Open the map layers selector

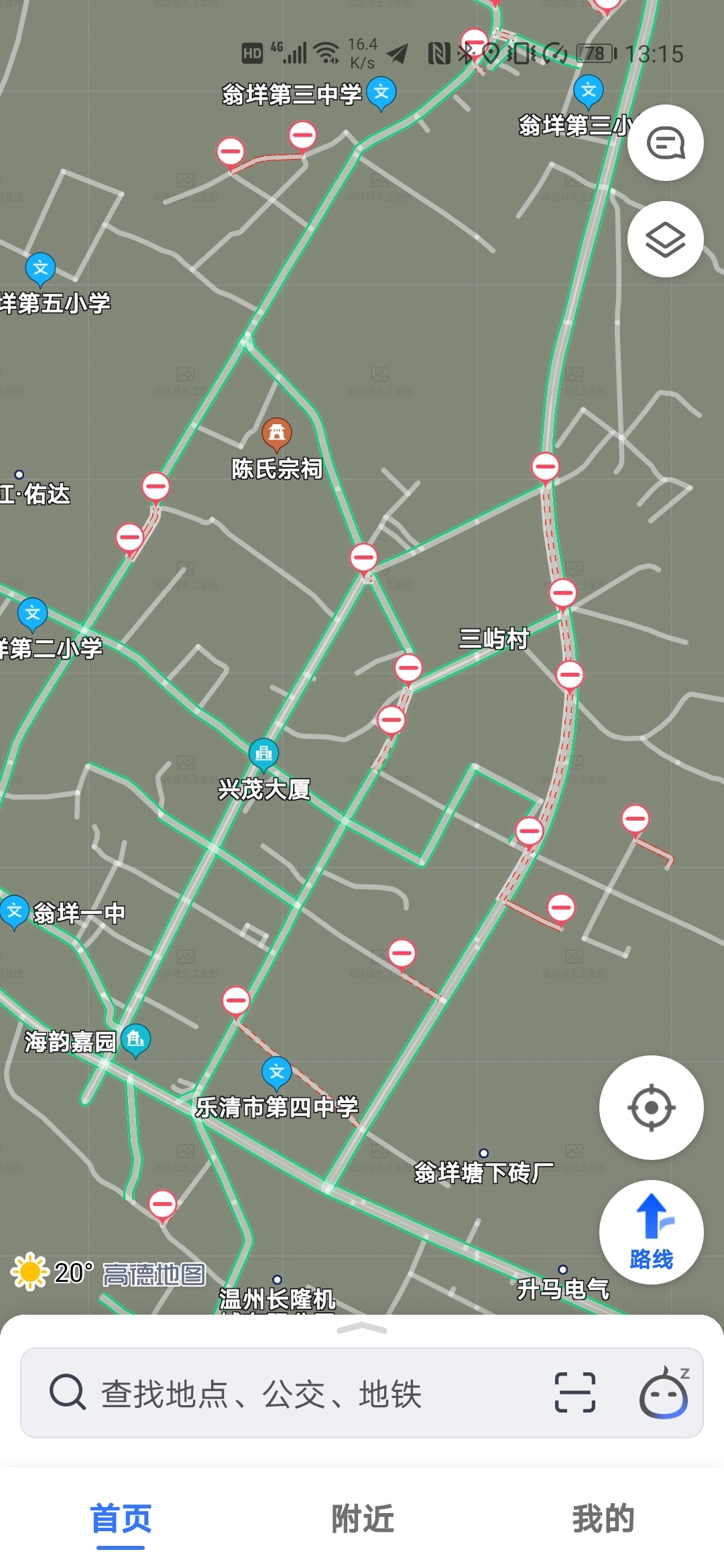tap(665, 239)
